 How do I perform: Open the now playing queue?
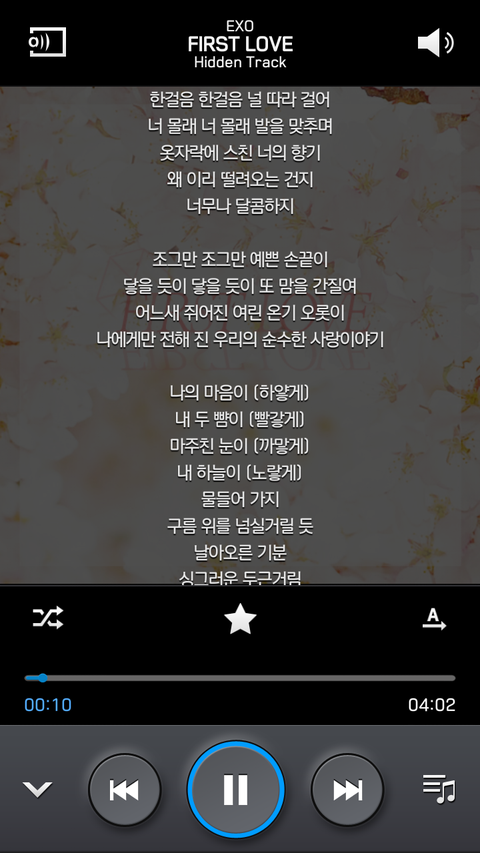tap(439, 789)
